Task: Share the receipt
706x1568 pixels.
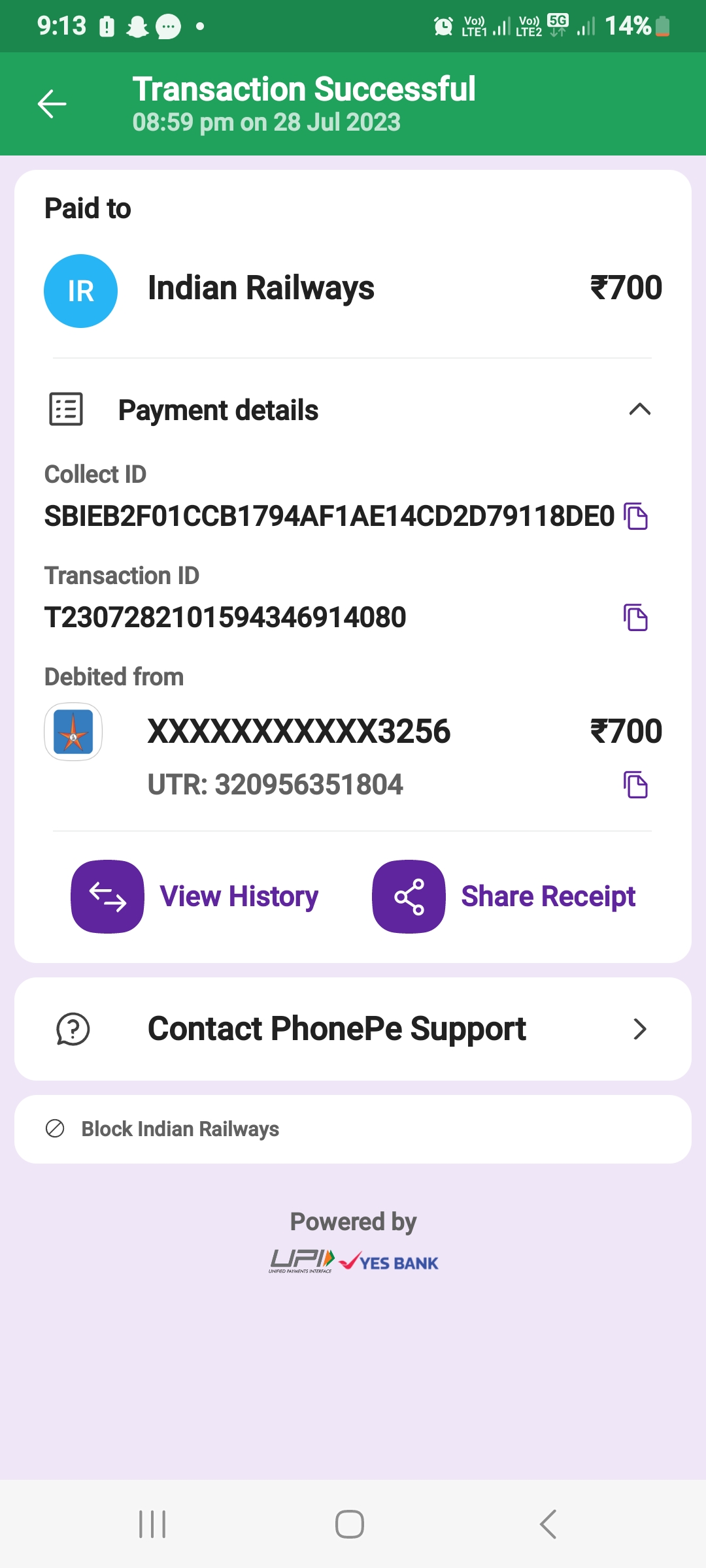Action: 504,896
